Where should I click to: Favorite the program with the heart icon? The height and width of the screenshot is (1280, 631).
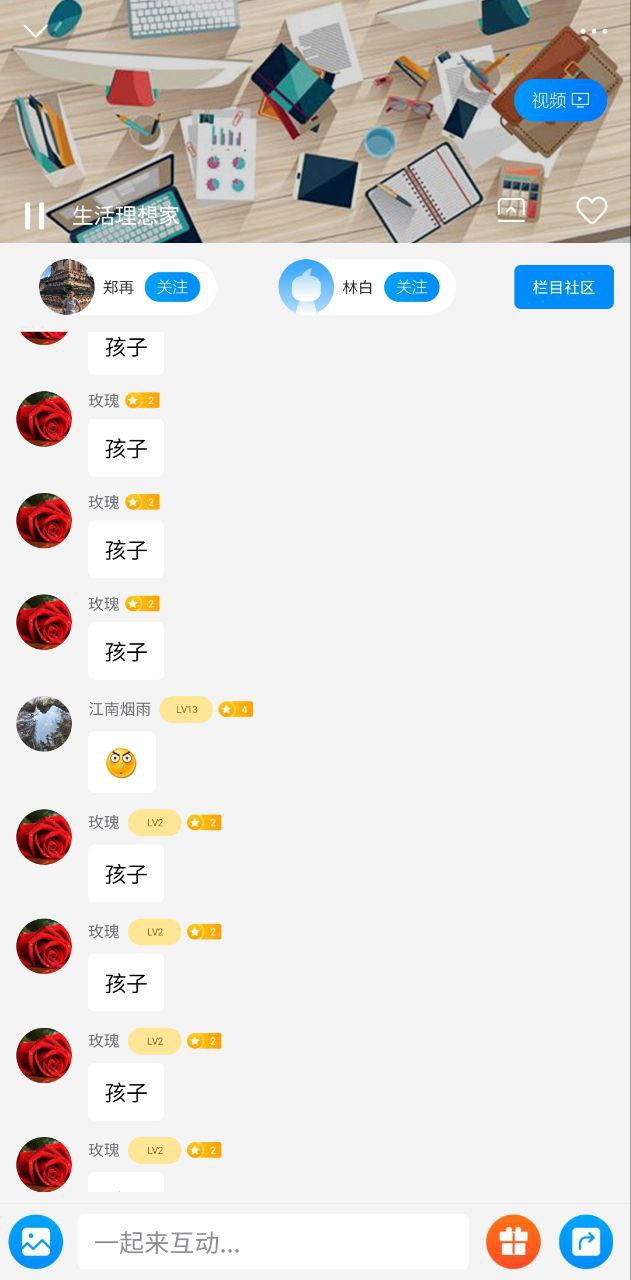(592, 210)
